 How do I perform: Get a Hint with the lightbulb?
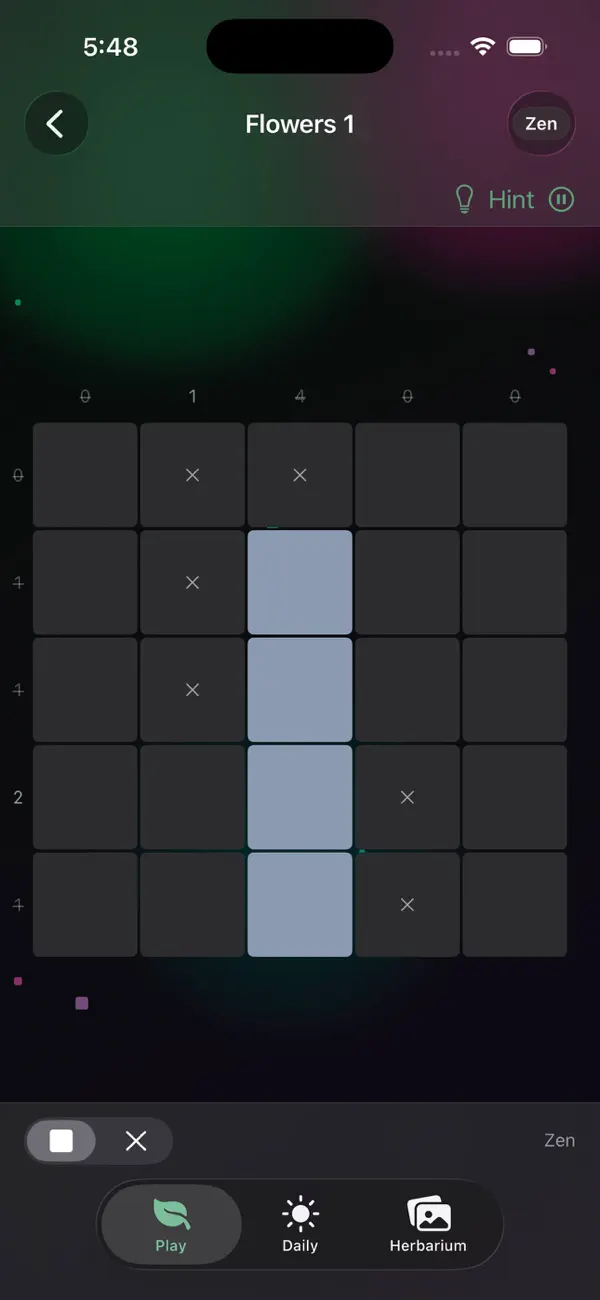495,200
